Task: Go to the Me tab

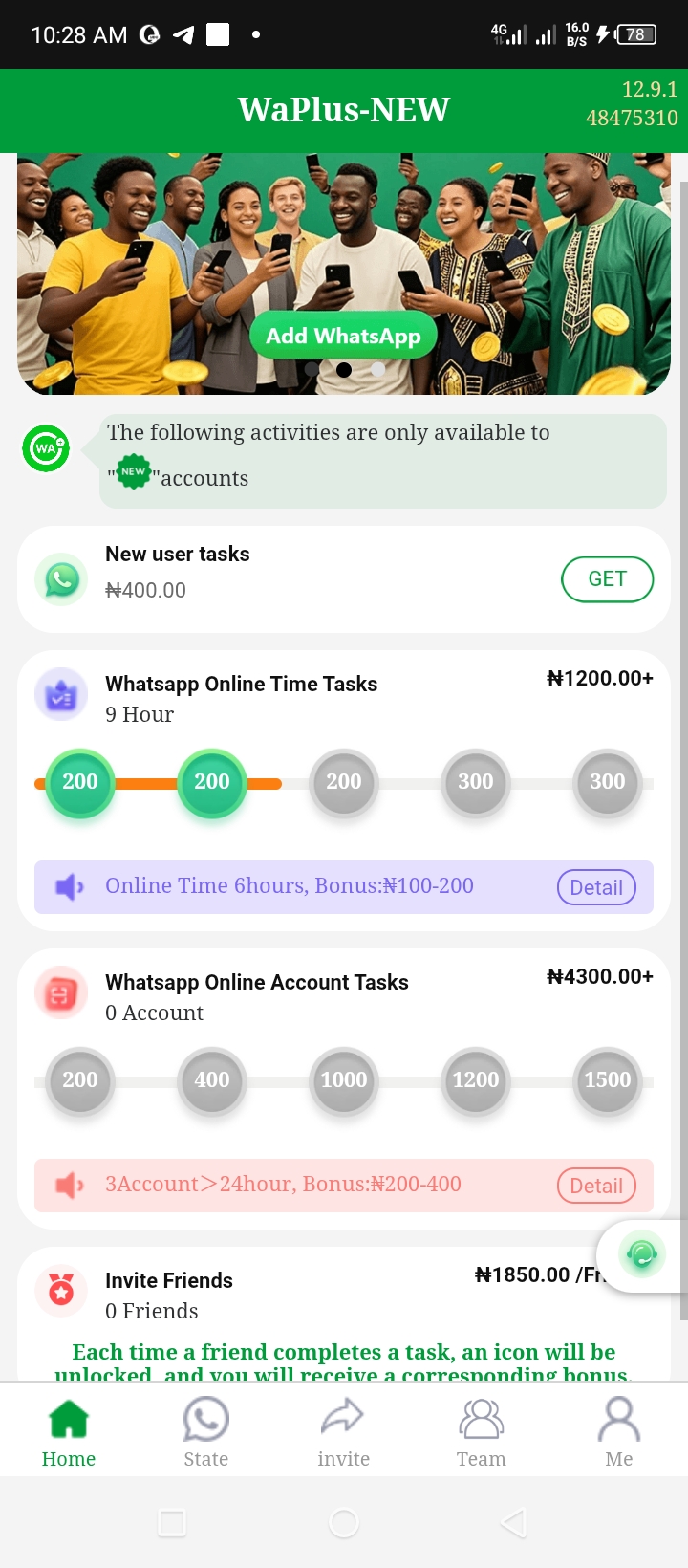Action: click(618, 1432)
